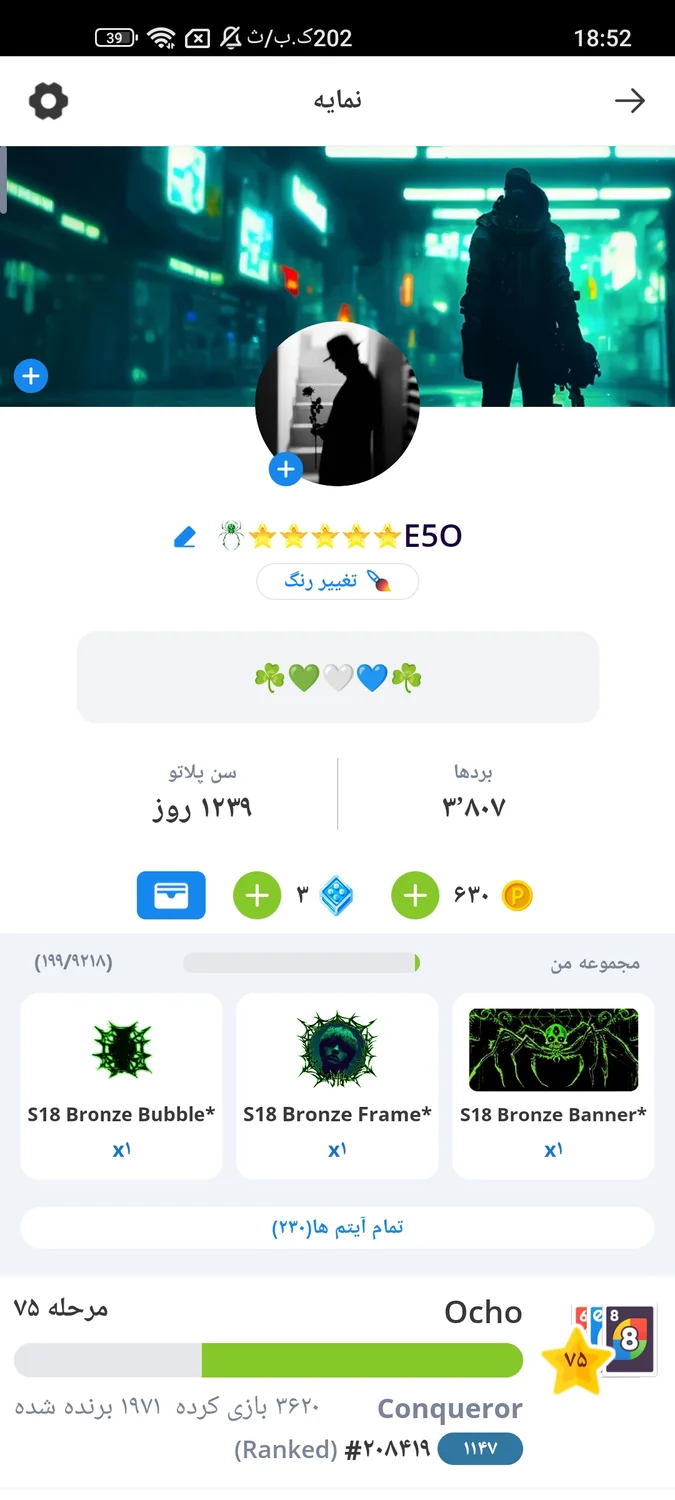Edit the bio box with hearts and clovers
The width and height of the screenshot is (675, 1500).
338,677
